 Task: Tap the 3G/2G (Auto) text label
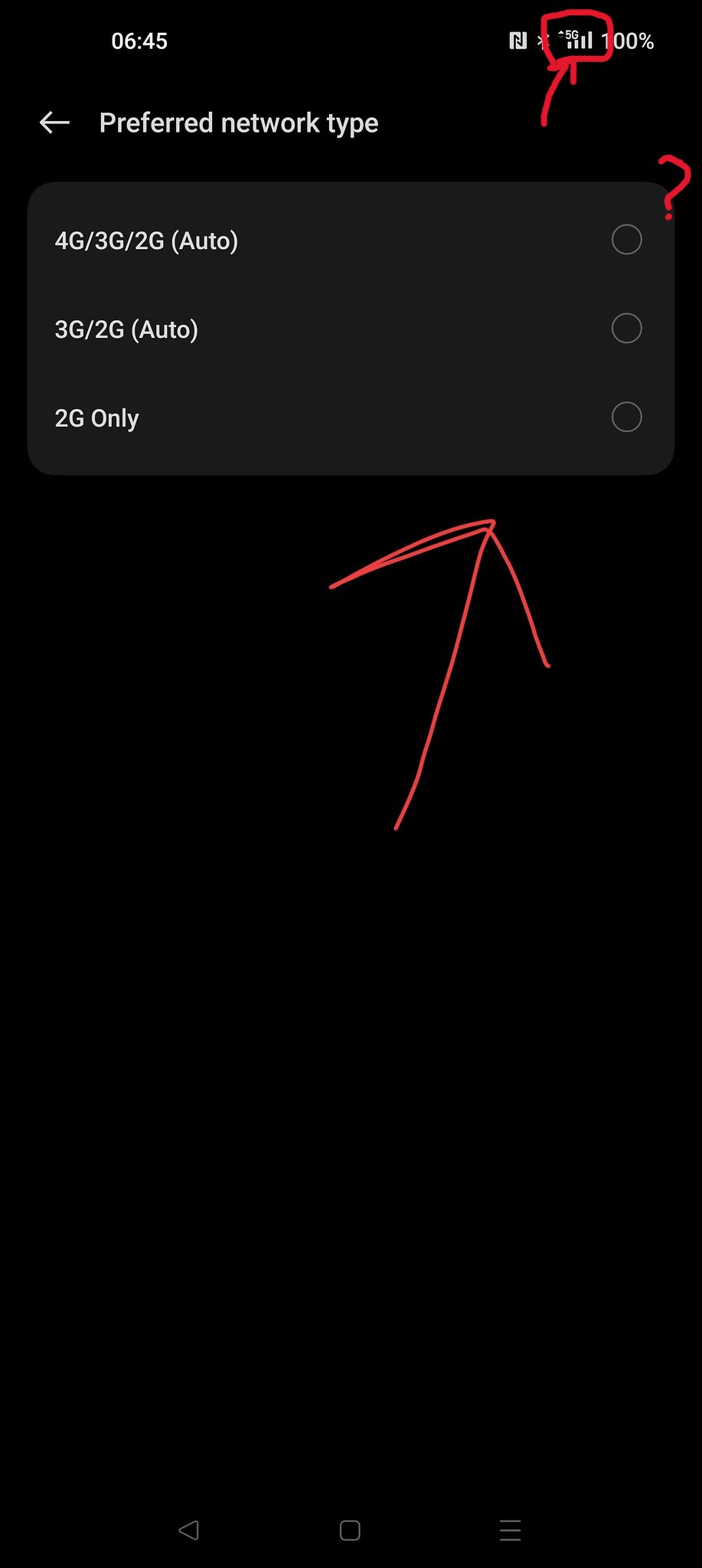[126, 328]
